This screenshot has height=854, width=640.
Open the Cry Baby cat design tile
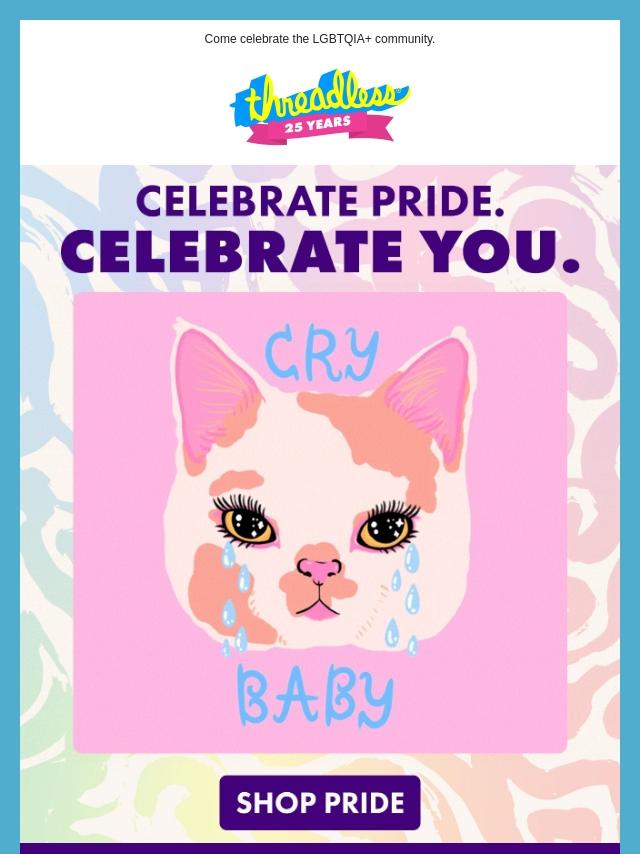pos(320,522)
